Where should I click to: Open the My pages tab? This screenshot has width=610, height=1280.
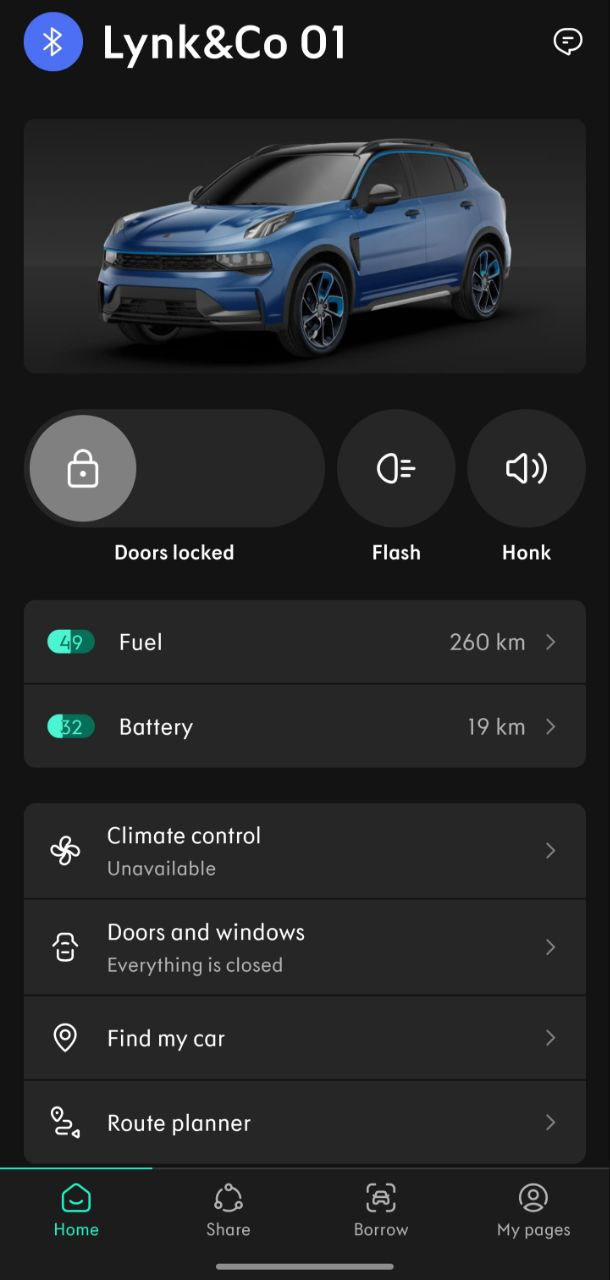pyautogui.click(x=533, y=1210)
